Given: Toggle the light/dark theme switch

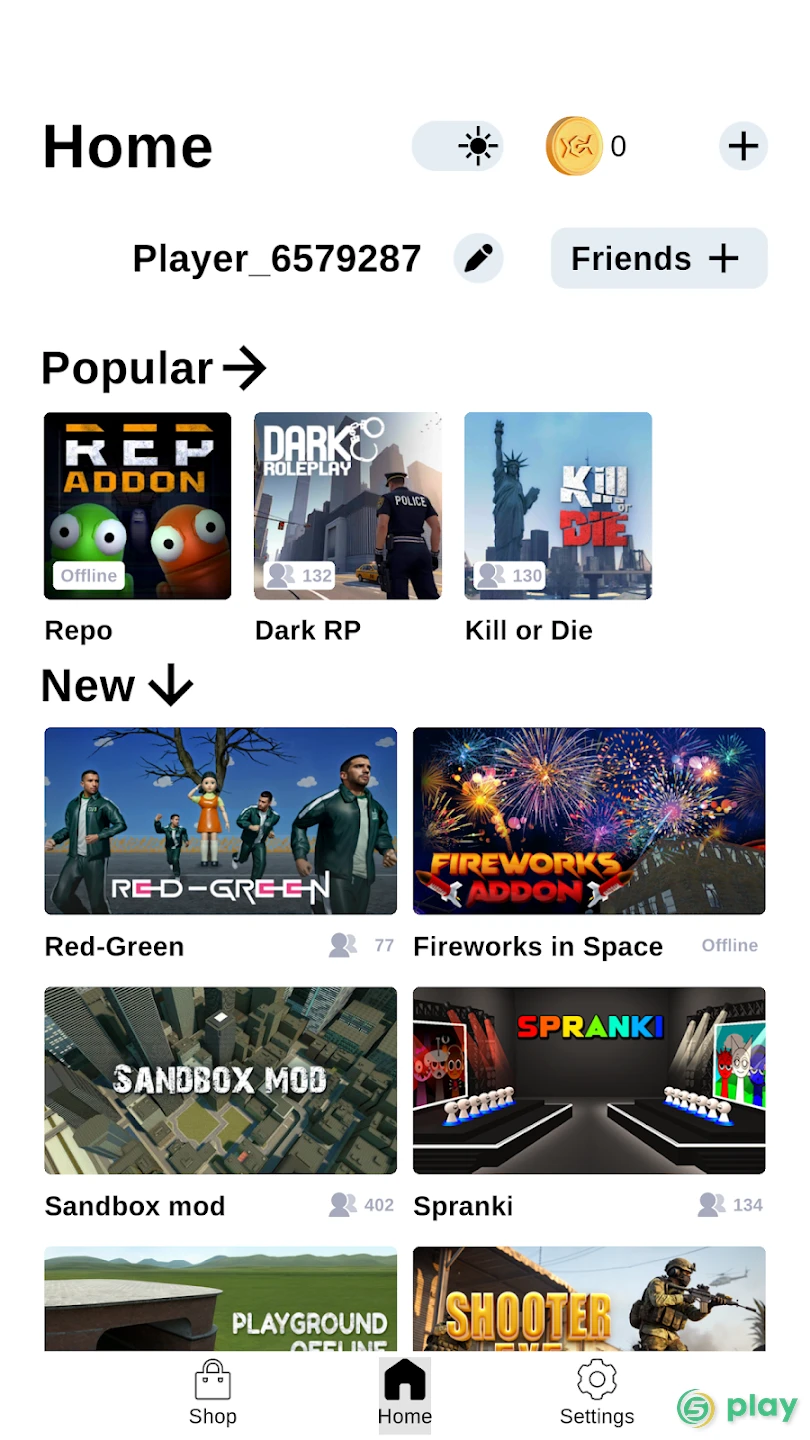Looking at the screenshot, I should 458,146.
